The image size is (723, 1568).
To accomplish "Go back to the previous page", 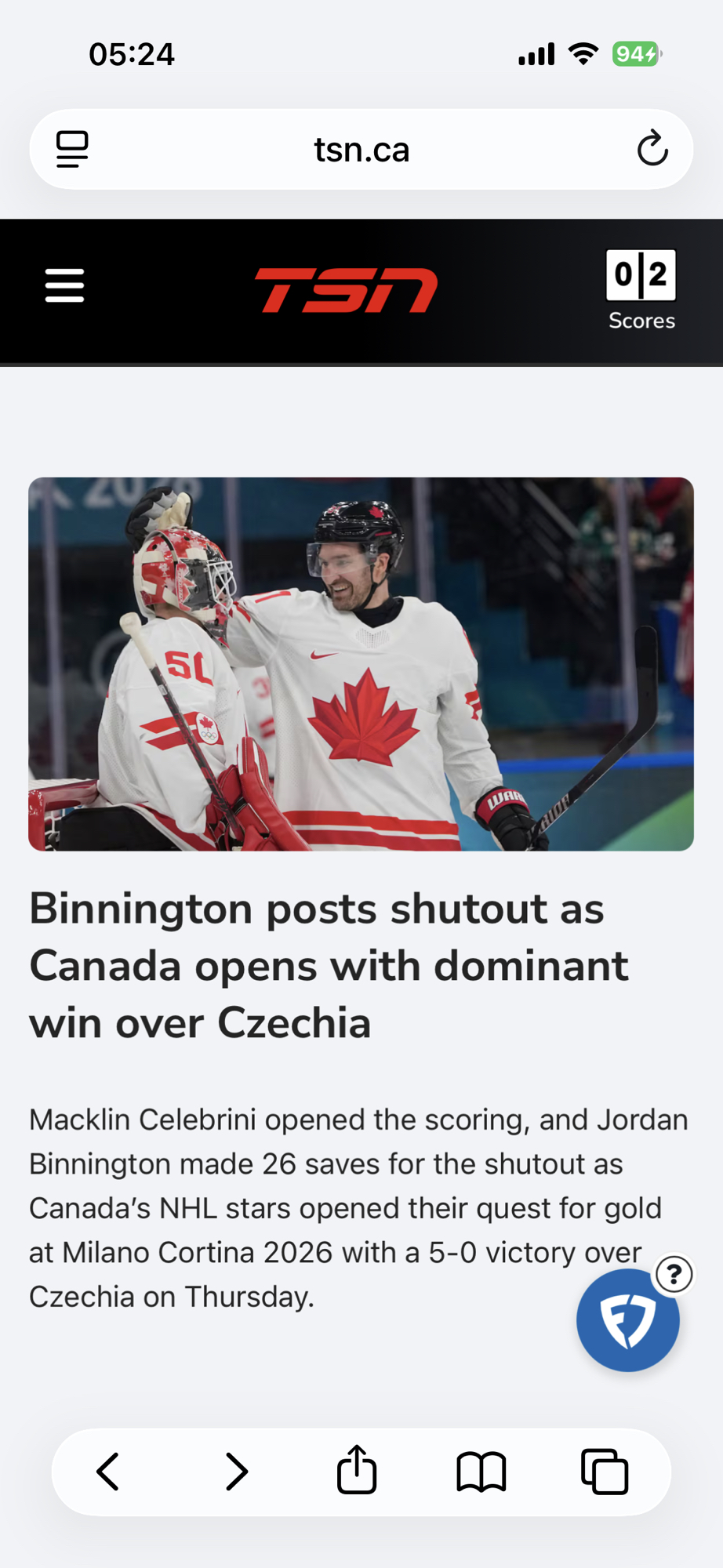I will click(x=108, y=1472).
